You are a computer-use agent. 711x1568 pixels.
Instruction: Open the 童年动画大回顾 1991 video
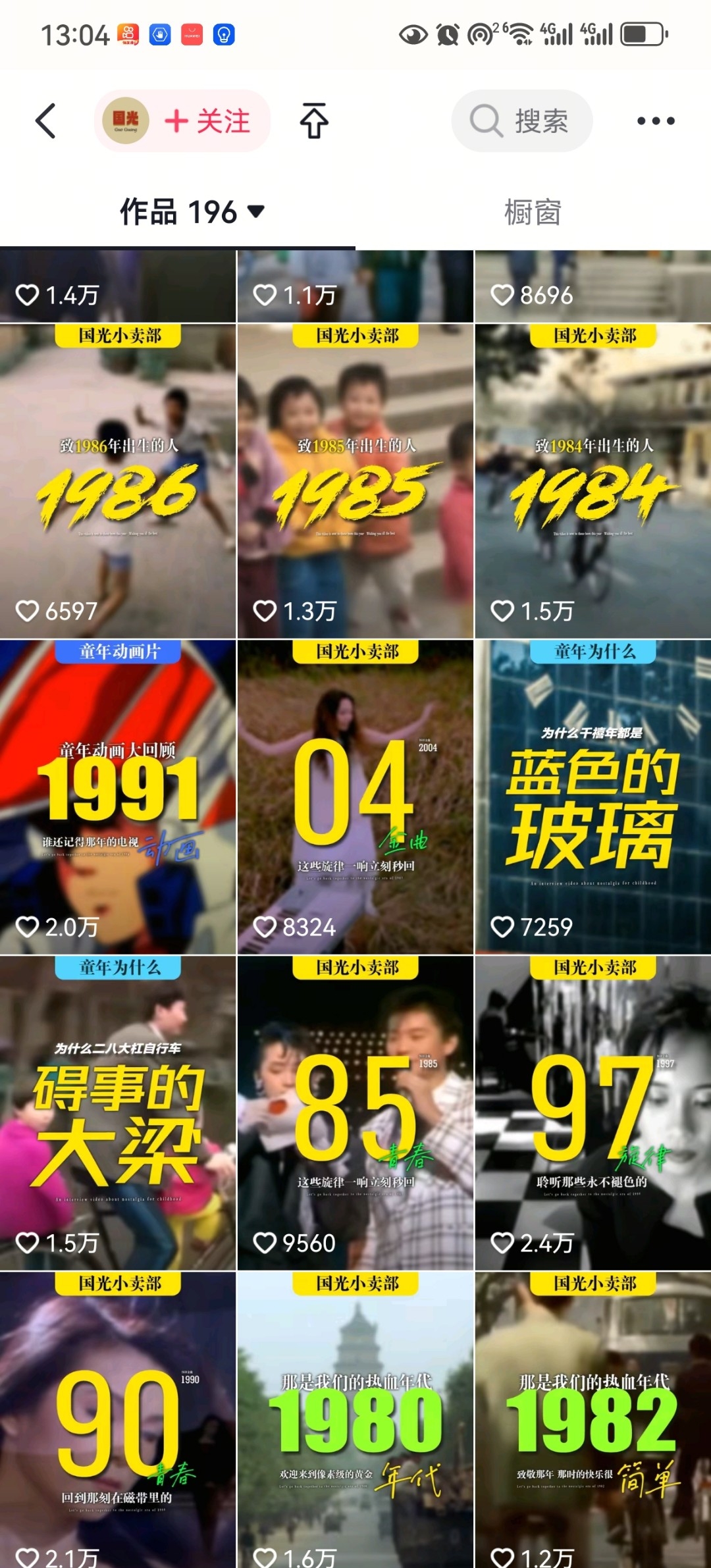118,797
